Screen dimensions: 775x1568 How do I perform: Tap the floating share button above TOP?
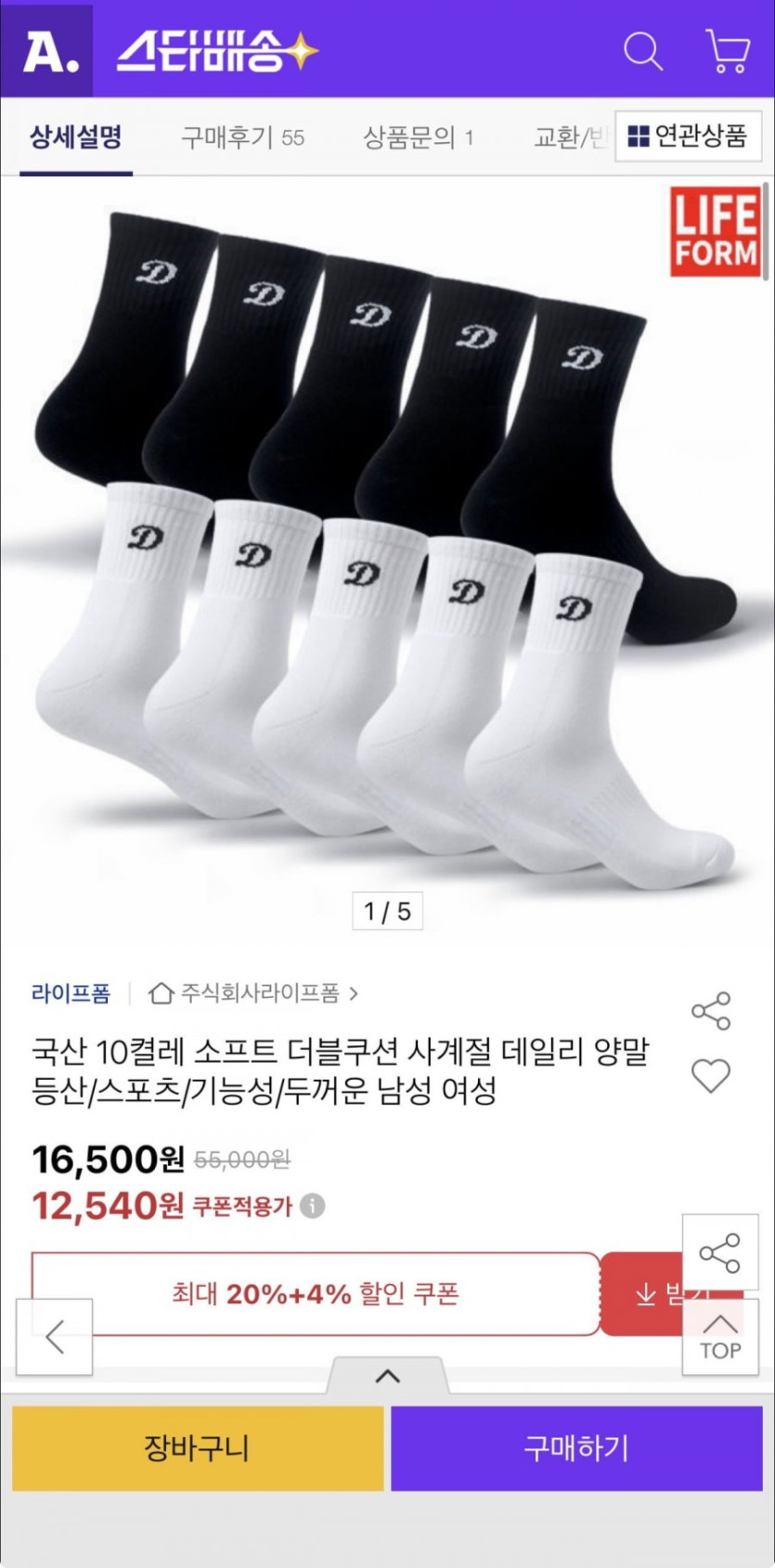(720, 1253)
